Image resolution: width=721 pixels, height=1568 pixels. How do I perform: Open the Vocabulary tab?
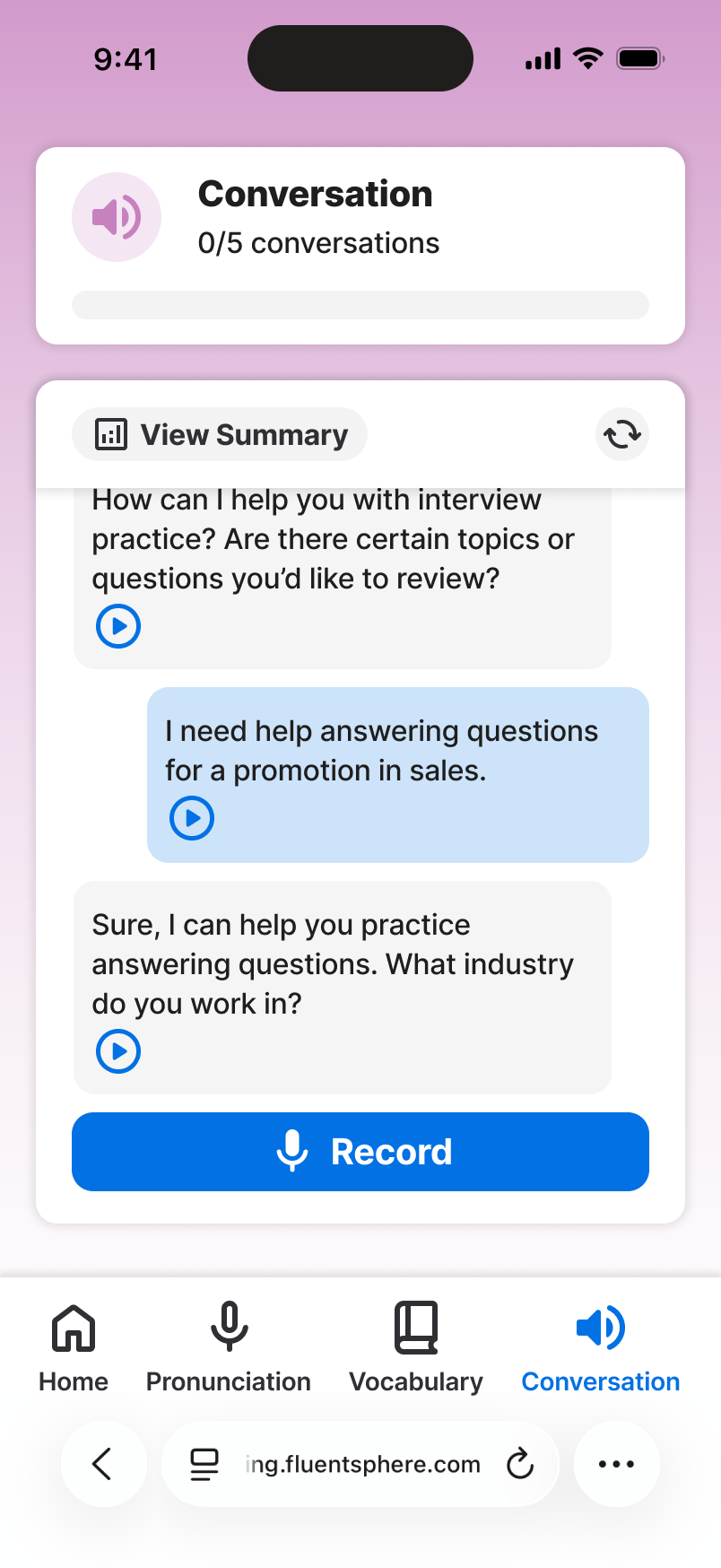[416, 1347]
